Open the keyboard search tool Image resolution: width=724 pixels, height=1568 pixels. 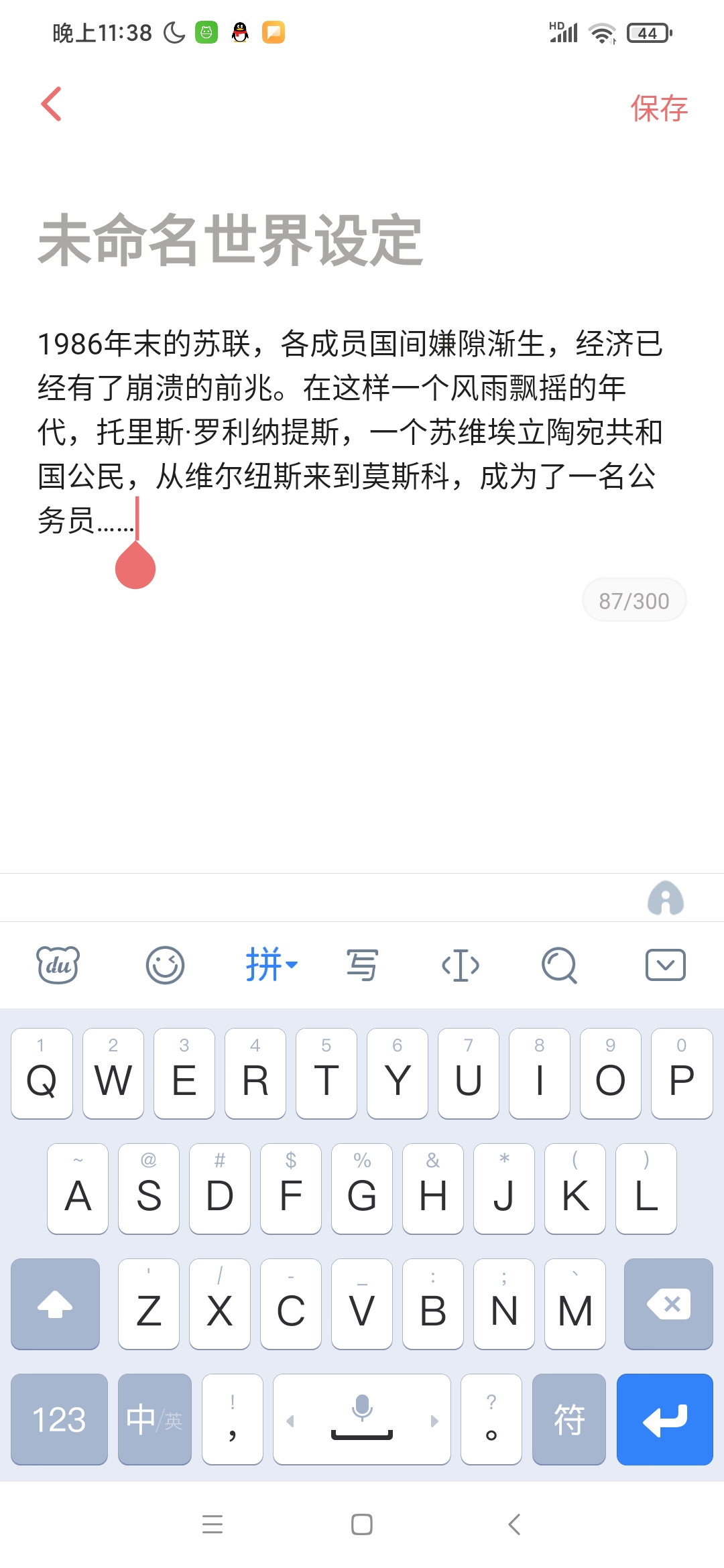pyautogui.click(x=559, y=965)
